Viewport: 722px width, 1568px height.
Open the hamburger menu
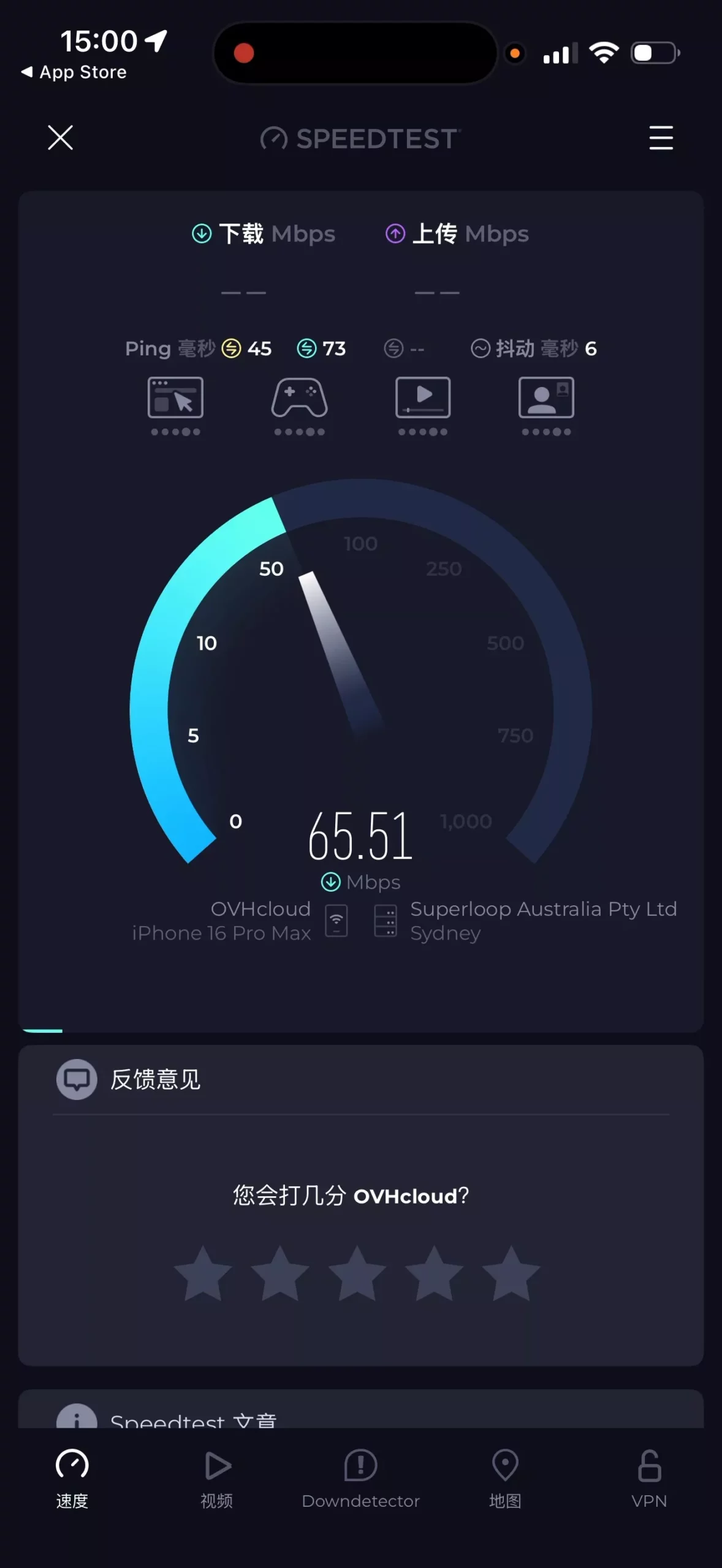(661, 138)
